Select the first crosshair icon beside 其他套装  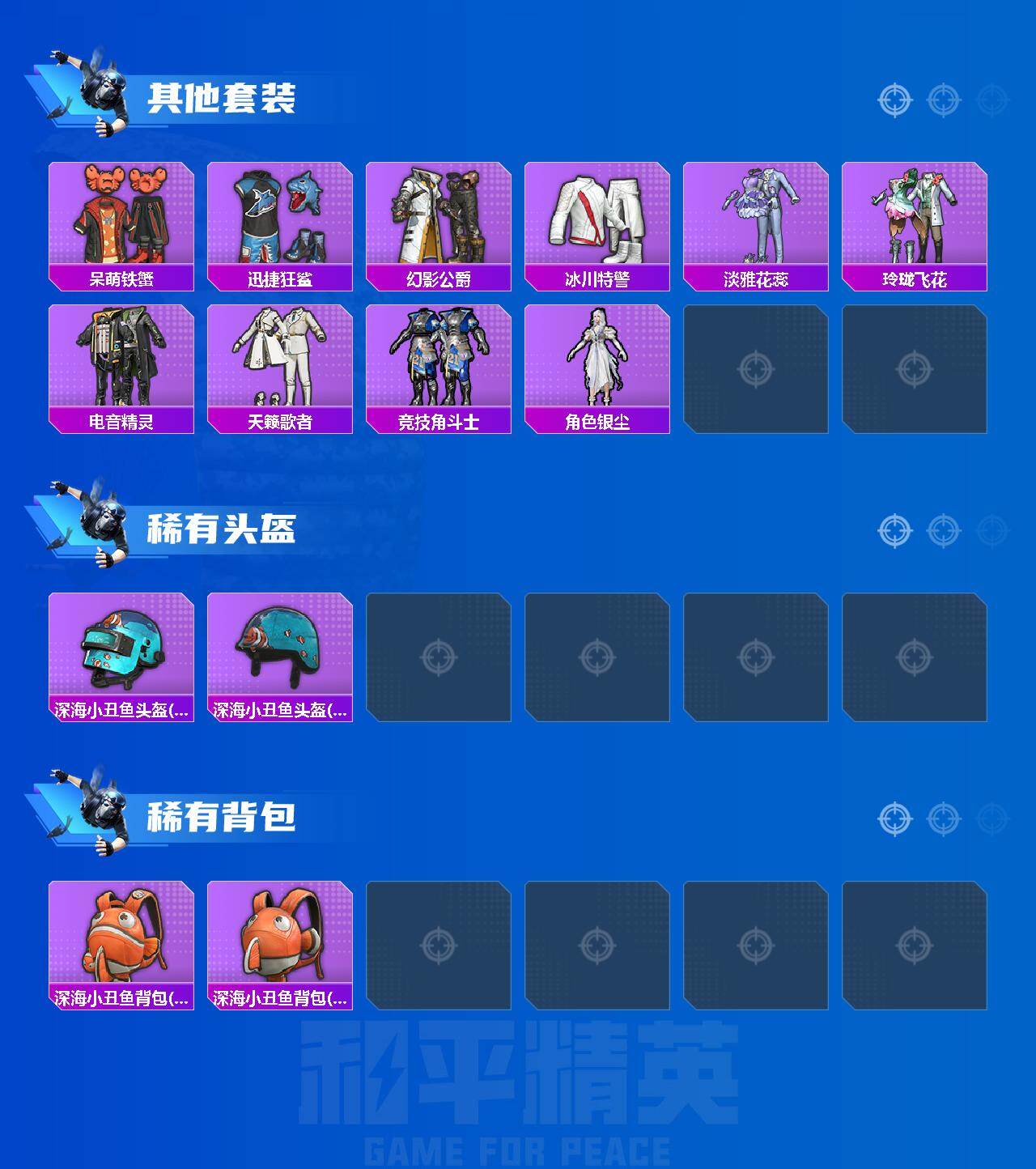click(894, 100)
